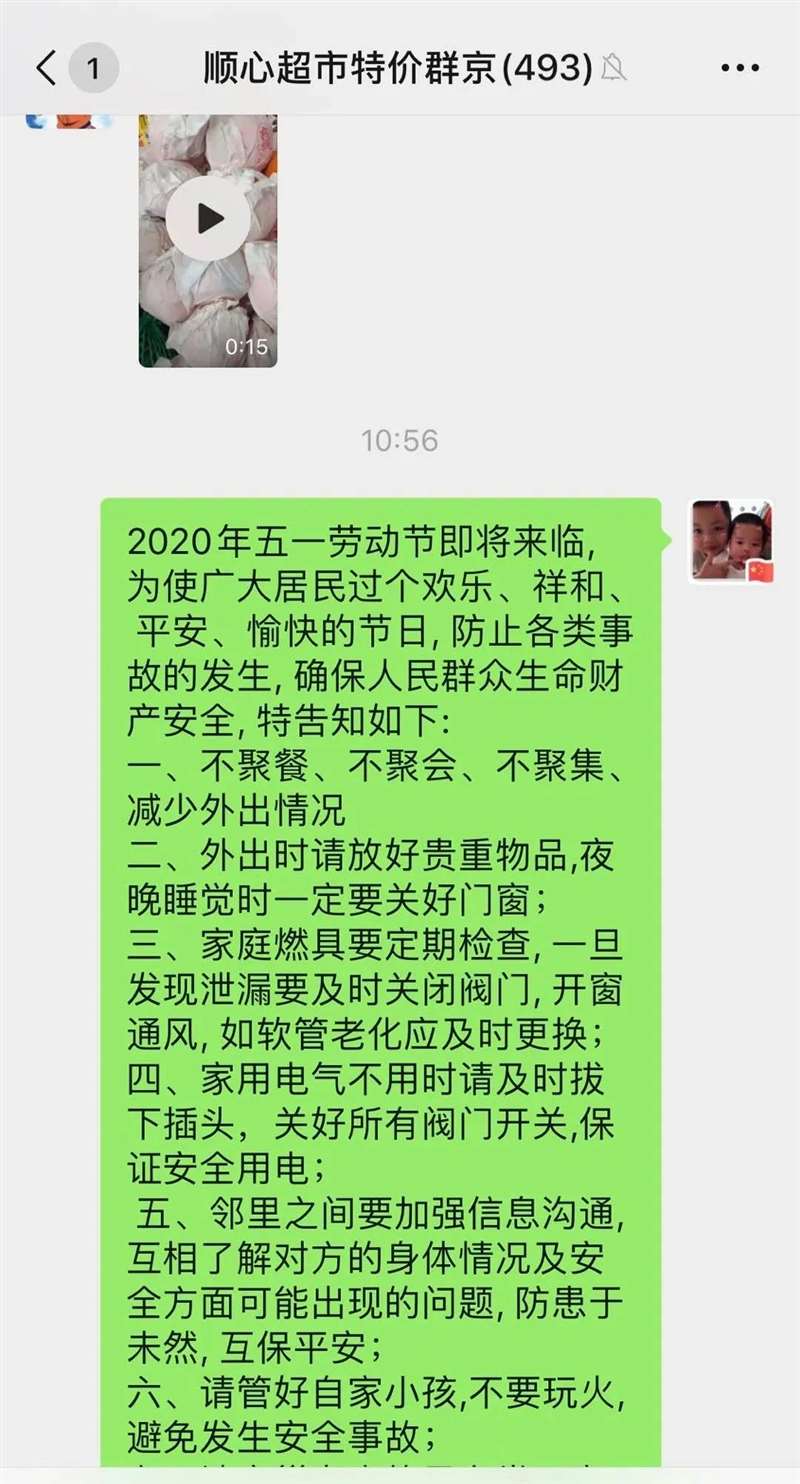The height and width of the screenshot is (1484, 800).
Task: Play the 0:15 video message
Action: [208, 219]
